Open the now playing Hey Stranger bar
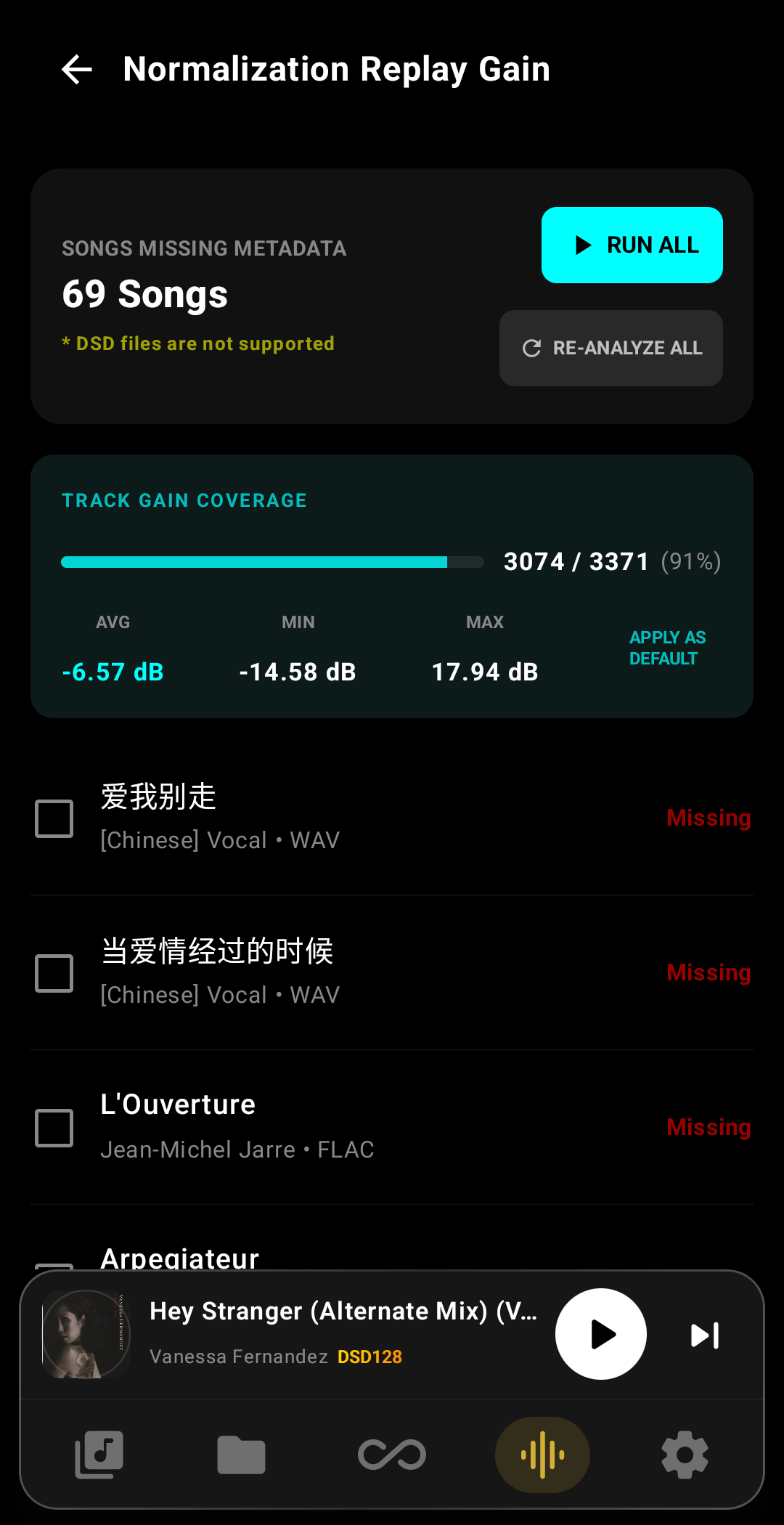784x1525 pixels. coord(341,1333)
